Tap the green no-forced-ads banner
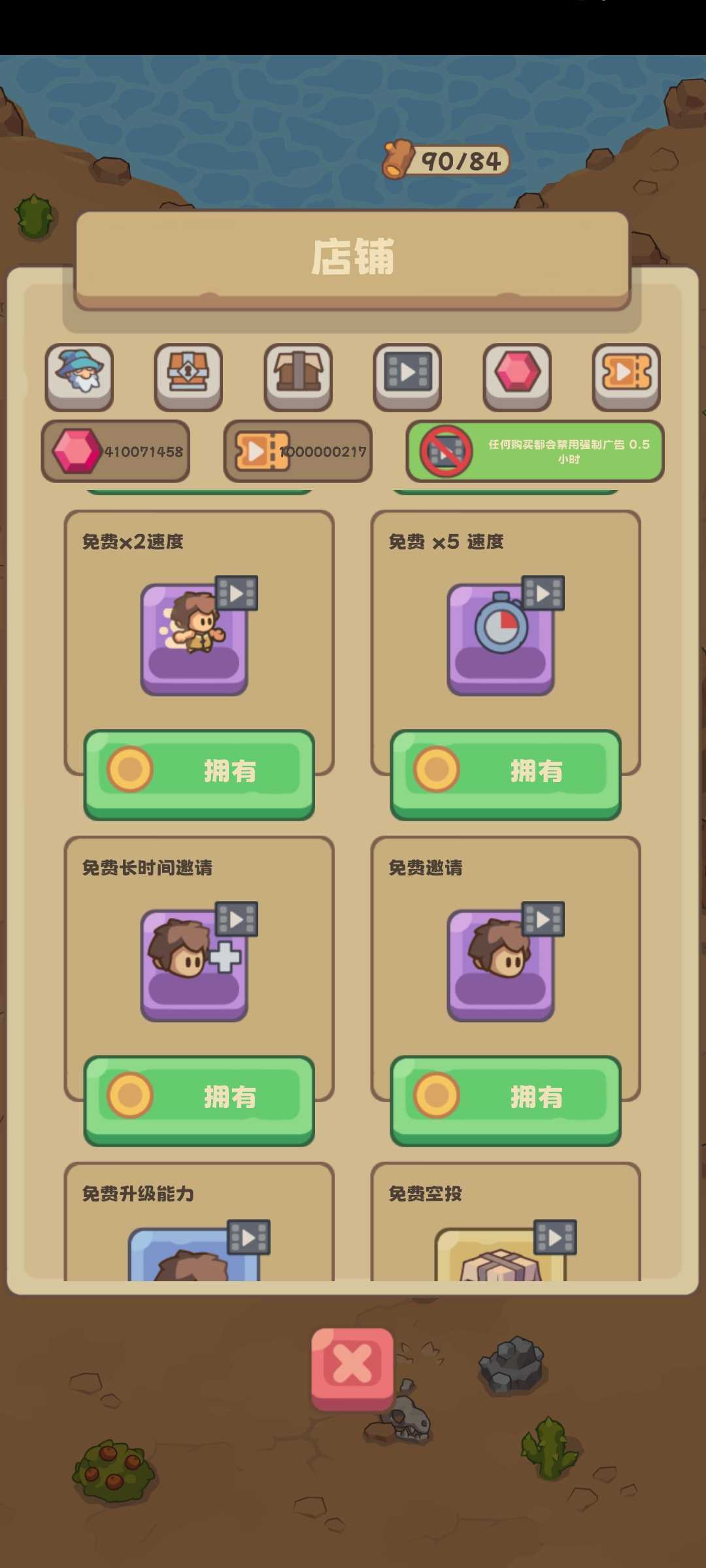 click(x=535, y=451)
